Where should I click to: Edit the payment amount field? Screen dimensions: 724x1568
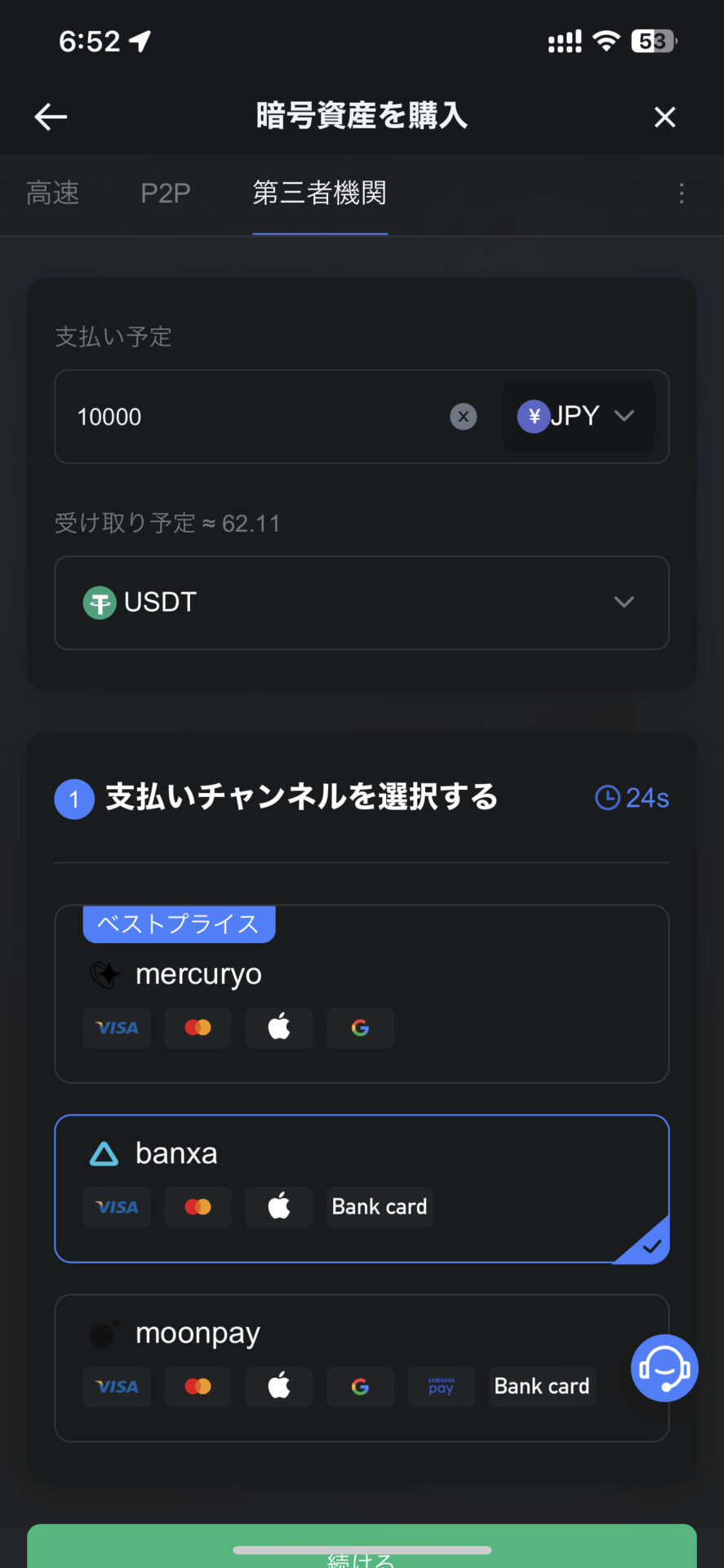point(253,416)
